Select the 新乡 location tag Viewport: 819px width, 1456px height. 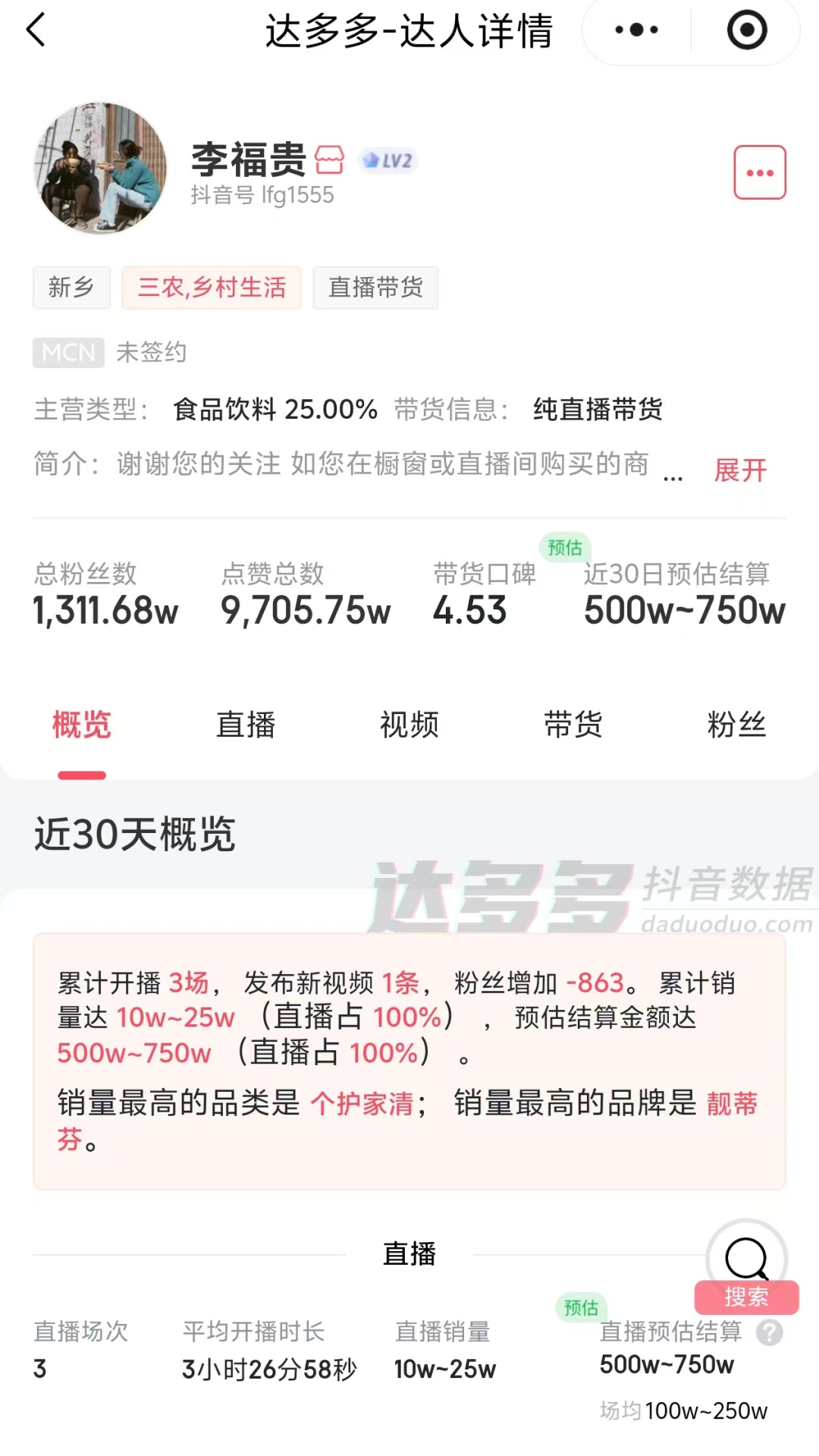(71, 288)
